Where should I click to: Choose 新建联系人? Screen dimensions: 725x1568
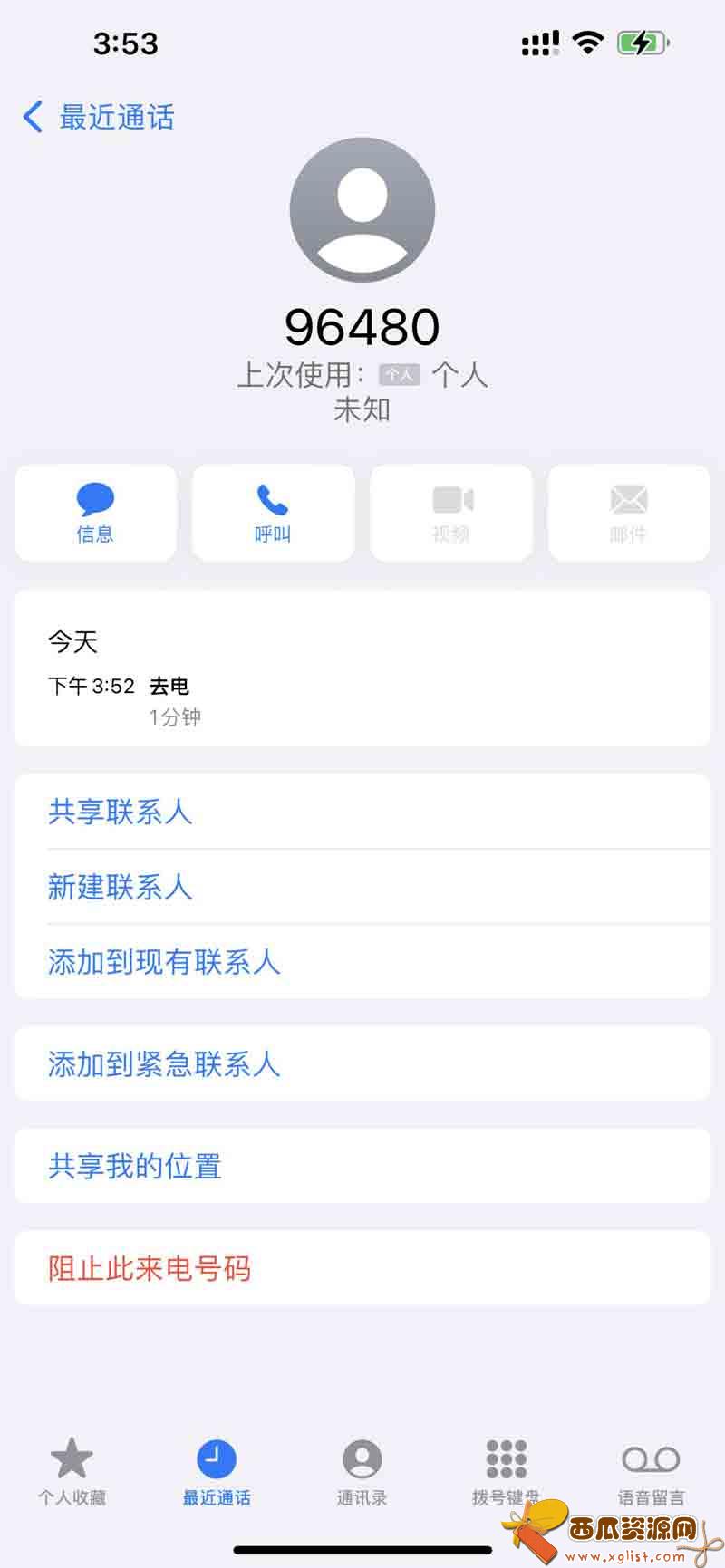click(x=362, y=887)
